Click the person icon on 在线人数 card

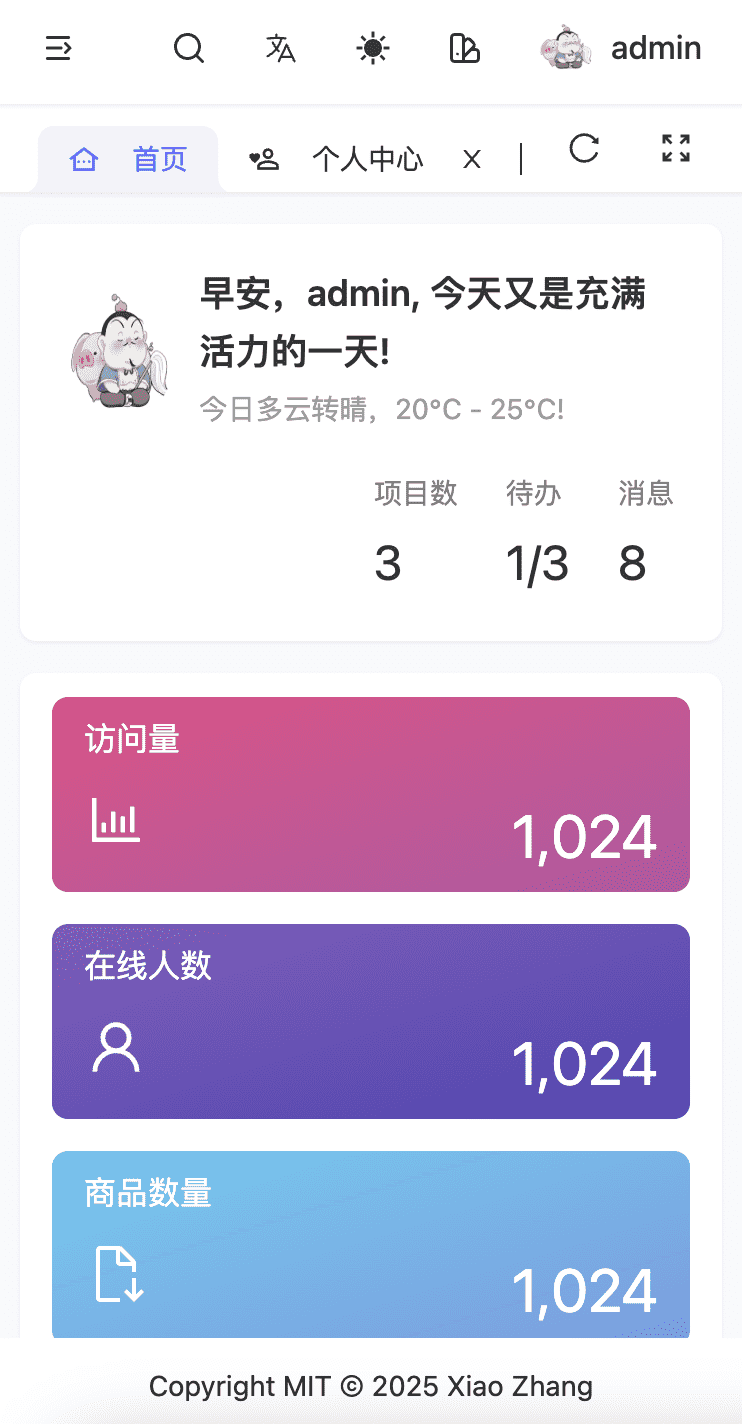tap(114, 1047)
